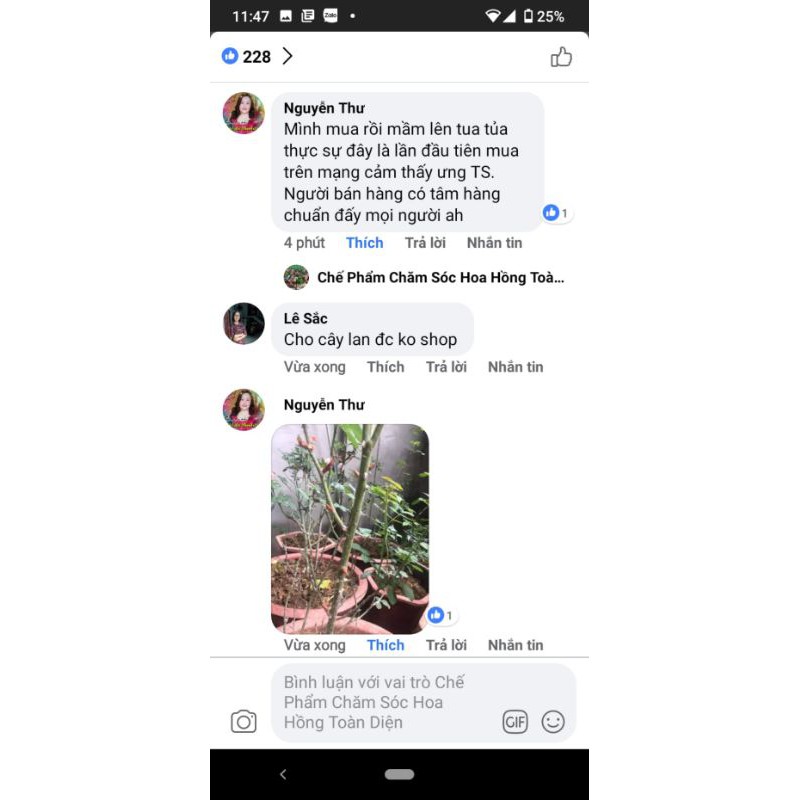Like the post with thumbs-up icon
Viewport: 800px width, 800px height.
click(x=561, y=57)
